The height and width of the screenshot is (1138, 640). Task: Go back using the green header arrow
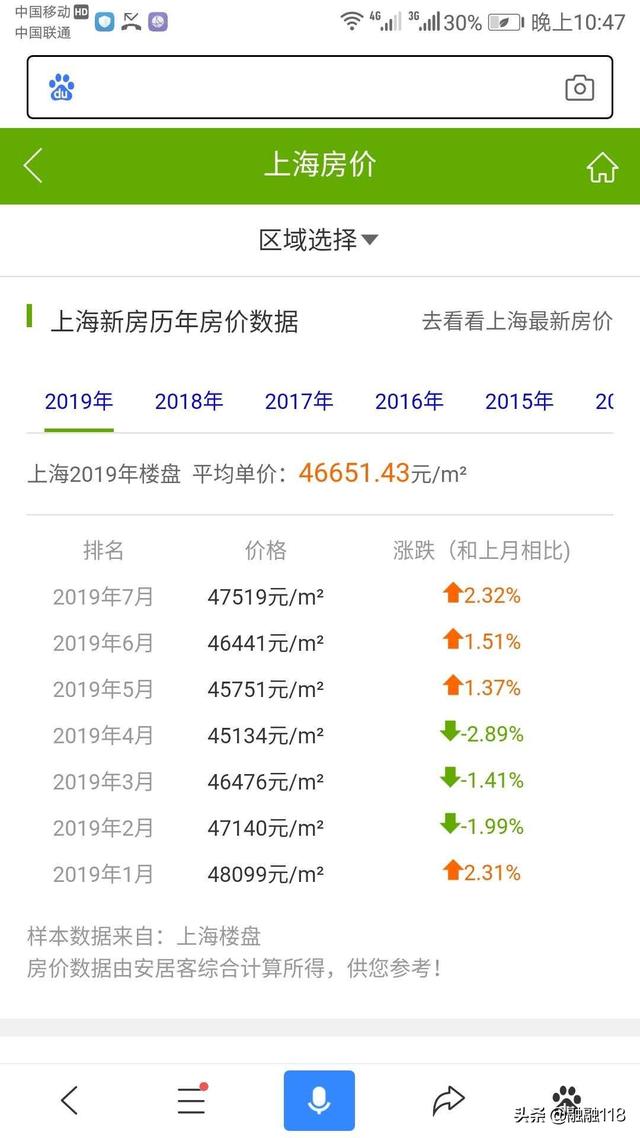pos(33,165)
